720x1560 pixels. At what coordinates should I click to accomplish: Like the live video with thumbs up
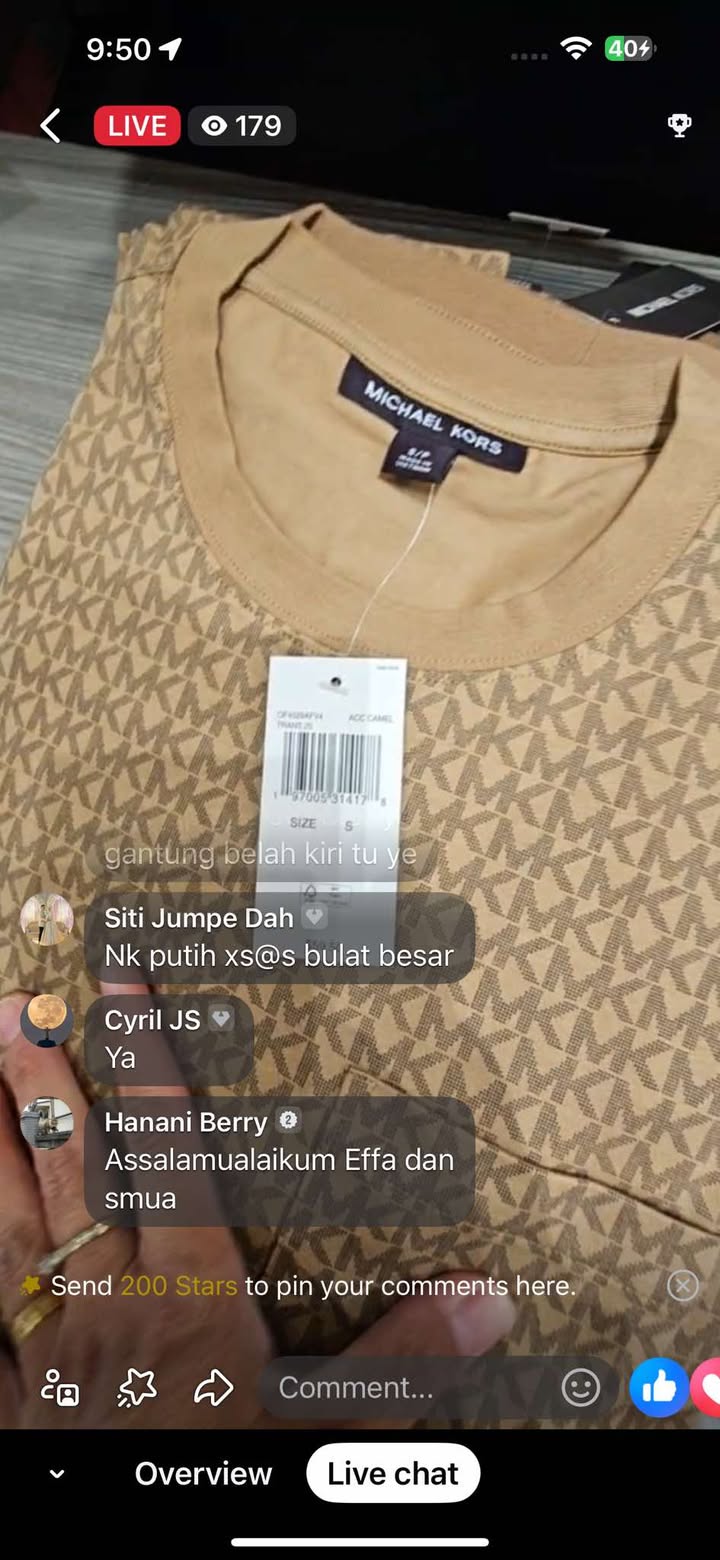[658, 1388]
